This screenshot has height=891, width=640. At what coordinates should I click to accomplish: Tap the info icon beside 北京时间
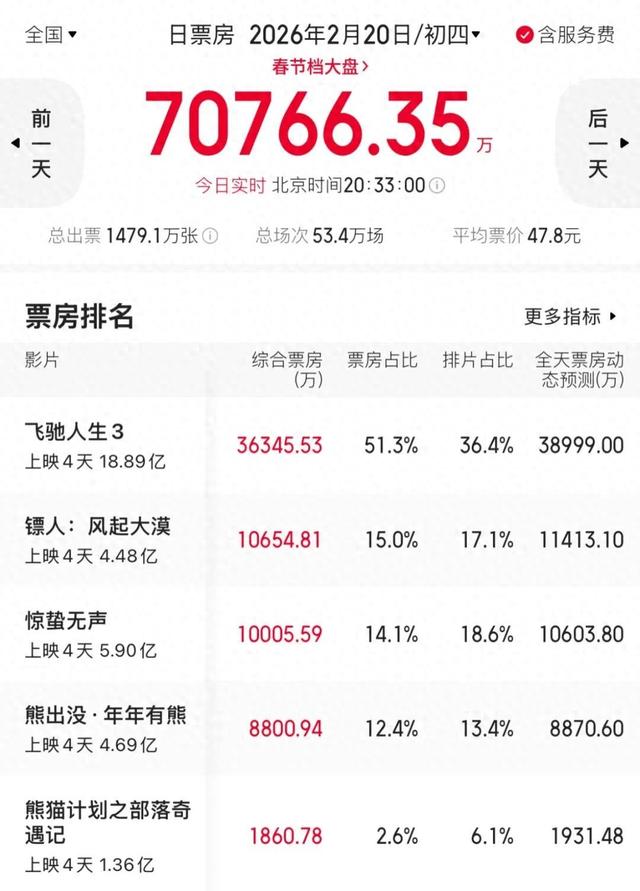click(x=437, y=186)
